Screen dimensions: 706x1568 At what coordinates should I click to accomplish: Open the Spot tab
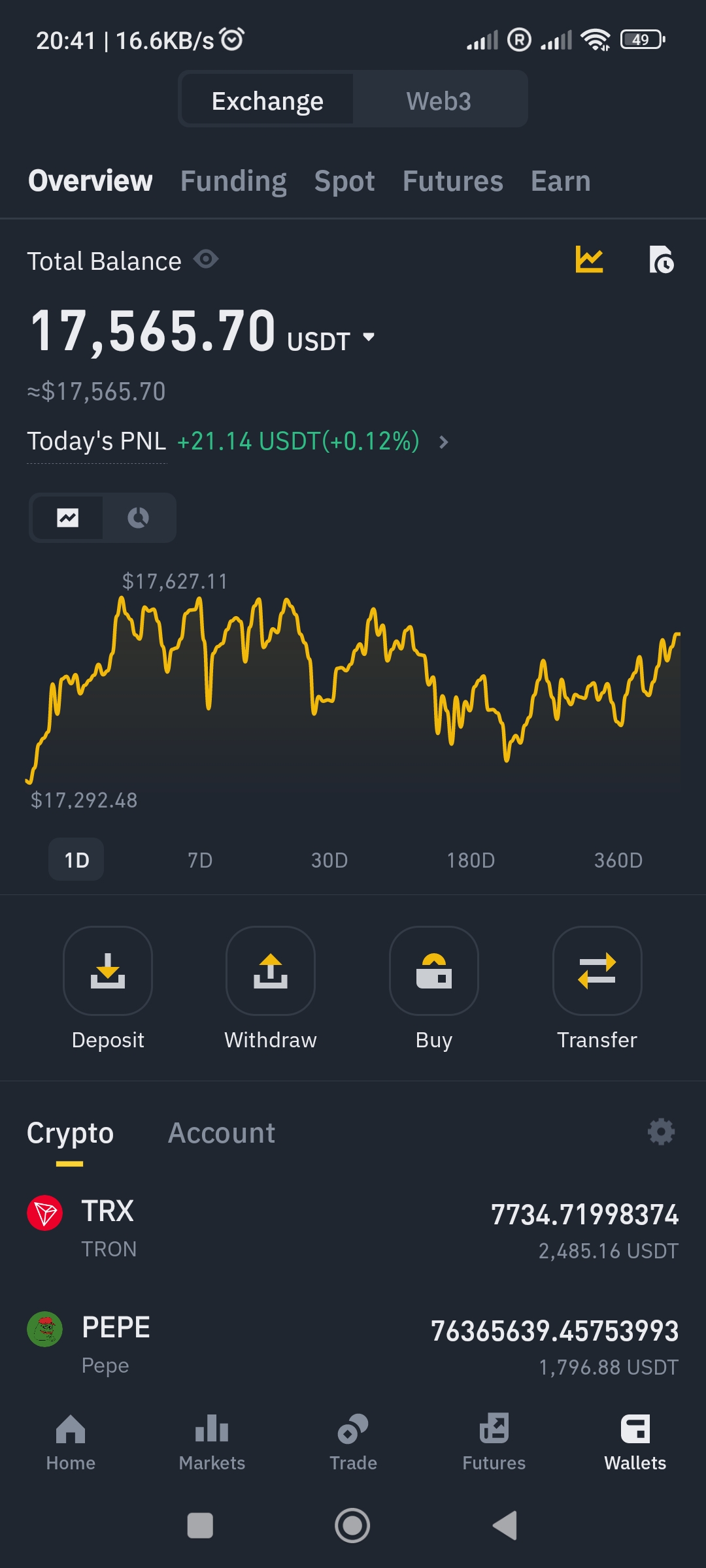coord(345,181)
